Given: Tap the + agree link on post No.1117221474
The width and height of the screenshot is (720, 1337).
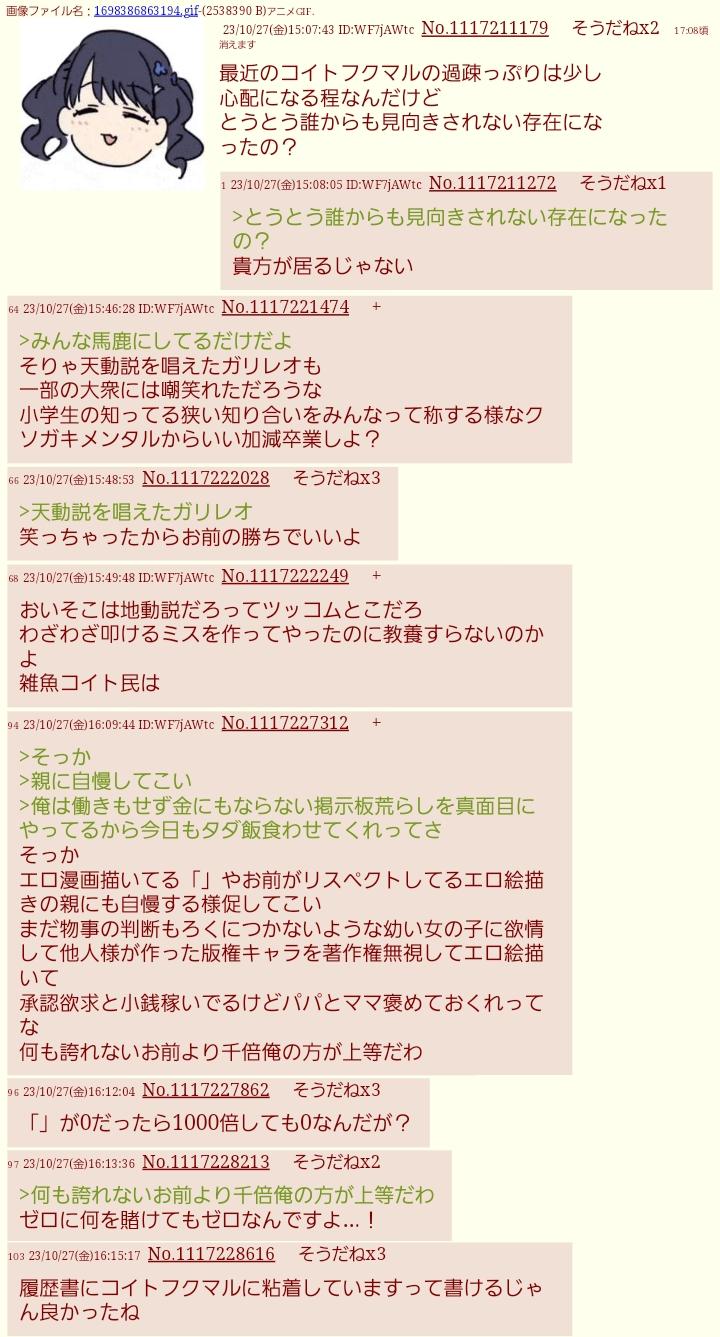Looking at the screenshot, I should 376,307.
